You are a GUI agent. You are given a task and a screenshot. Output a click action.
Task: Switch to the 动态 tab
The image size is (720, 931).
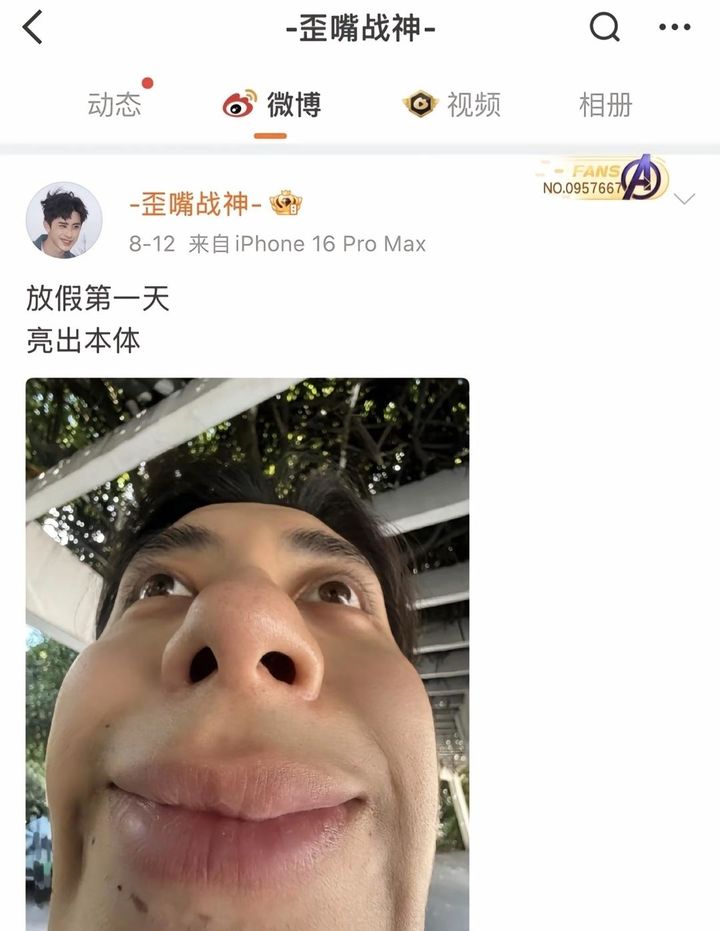(114, 104)
